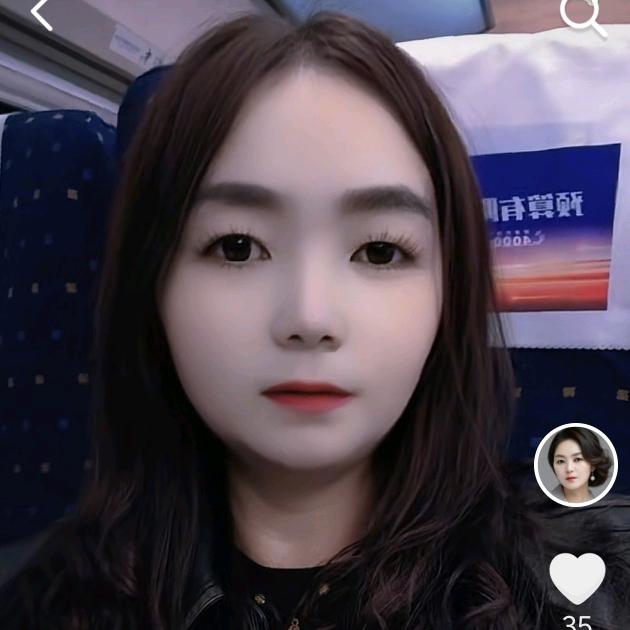The width and height of the screenshot is (630, 630).
Task: Open the creator's profile avatar
Action: pyautogui.click(x=576, y=465)
